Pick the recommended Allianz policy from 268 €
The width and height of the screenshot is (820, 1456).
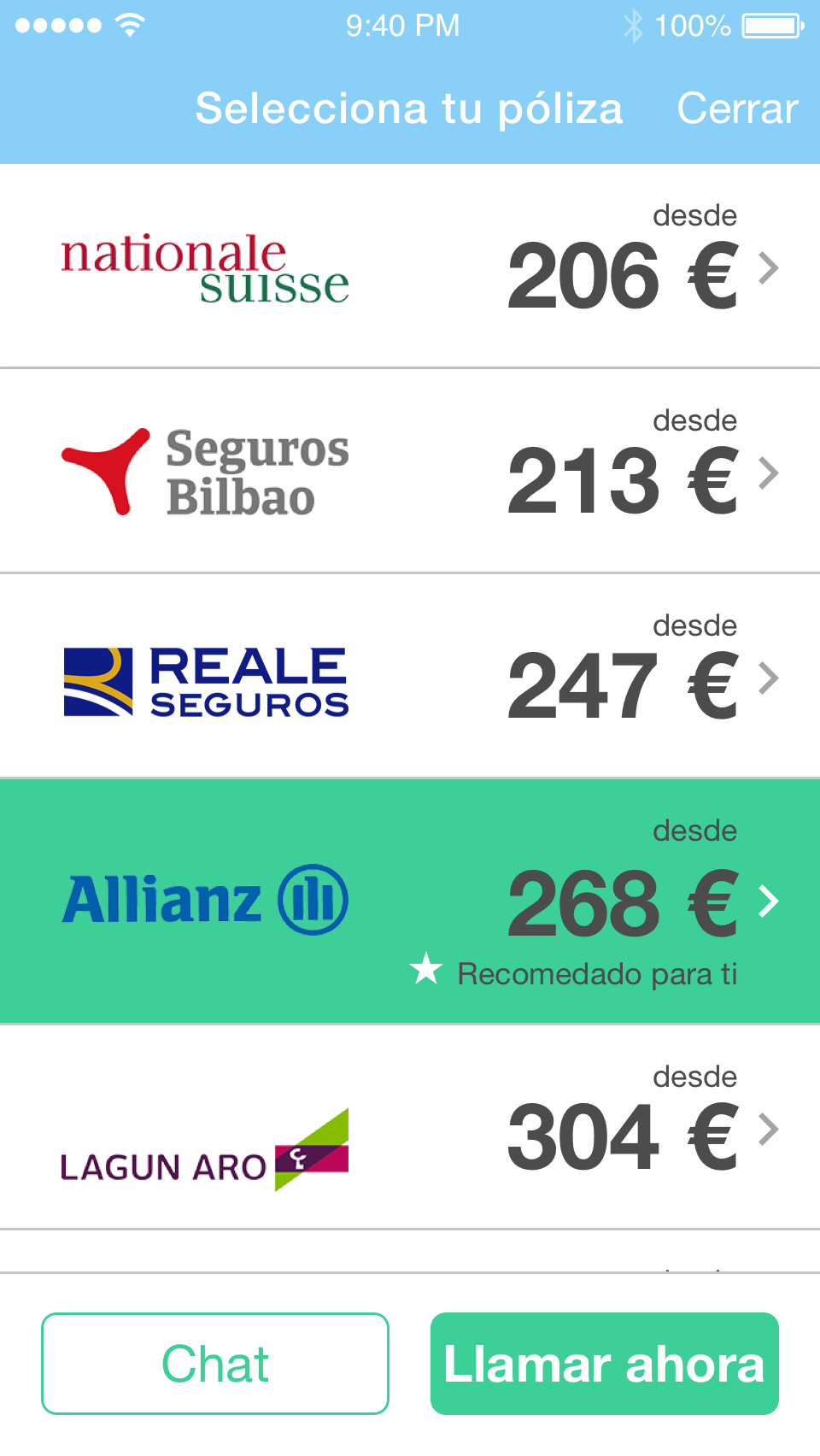point(410,901)
